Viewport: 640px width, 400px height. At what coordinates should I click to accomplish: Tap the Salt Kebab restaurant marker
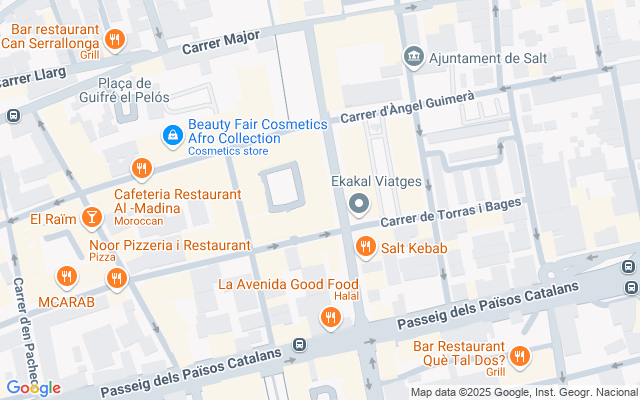click(365, 246)
